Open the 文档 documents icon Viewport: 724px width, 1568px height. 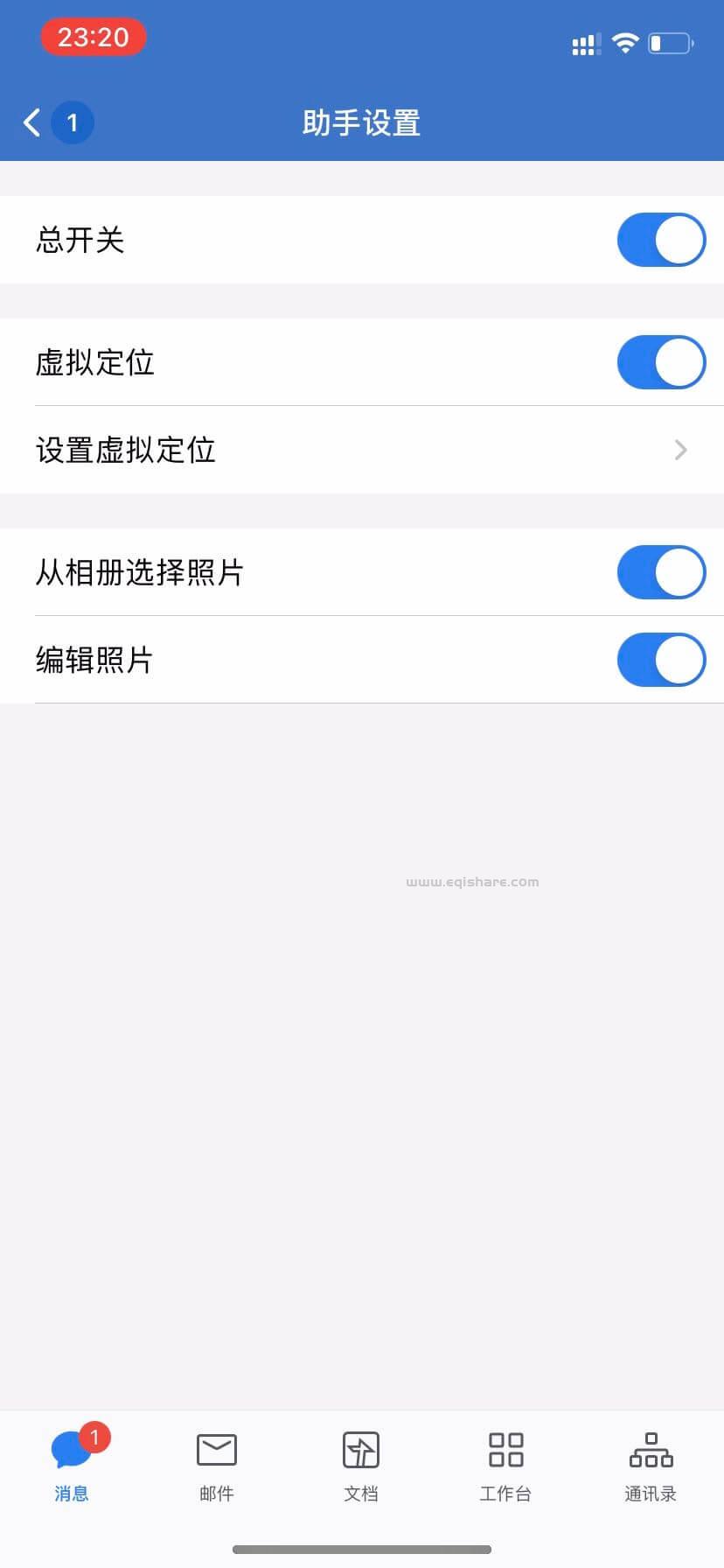click(361, 1449)
